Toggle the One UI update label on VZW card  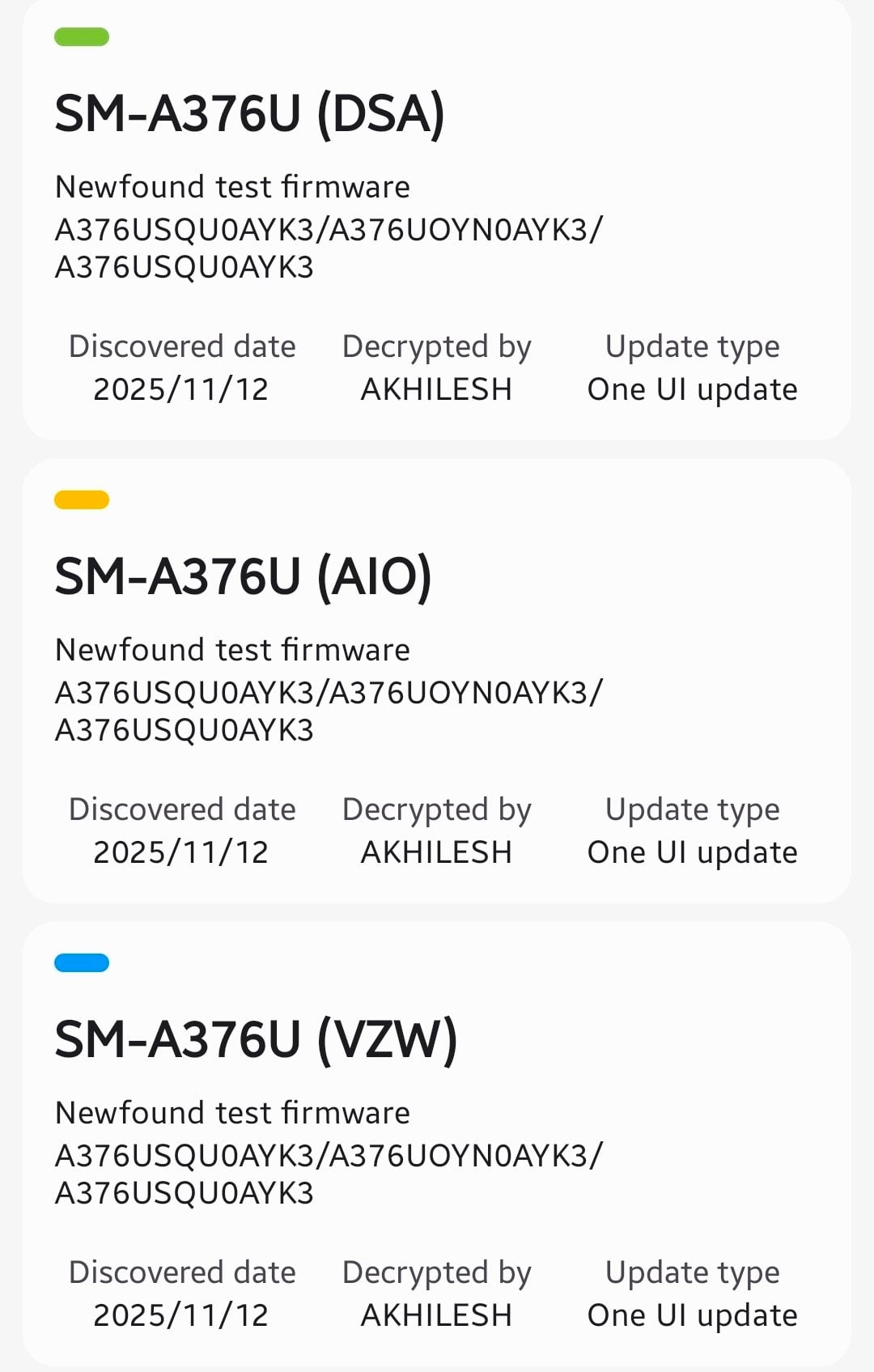692,1314
